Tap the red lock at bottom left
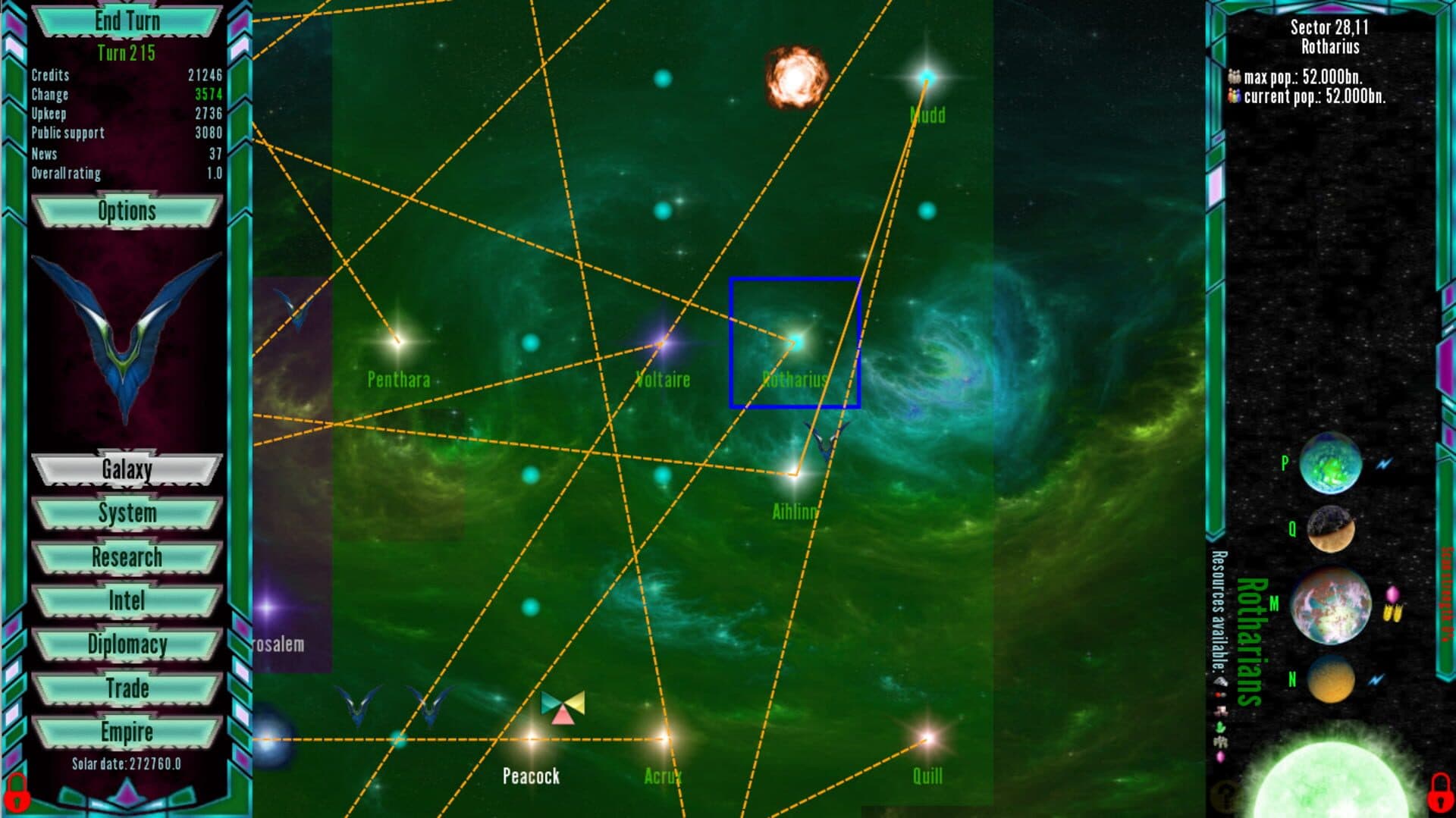 (17, 792)
